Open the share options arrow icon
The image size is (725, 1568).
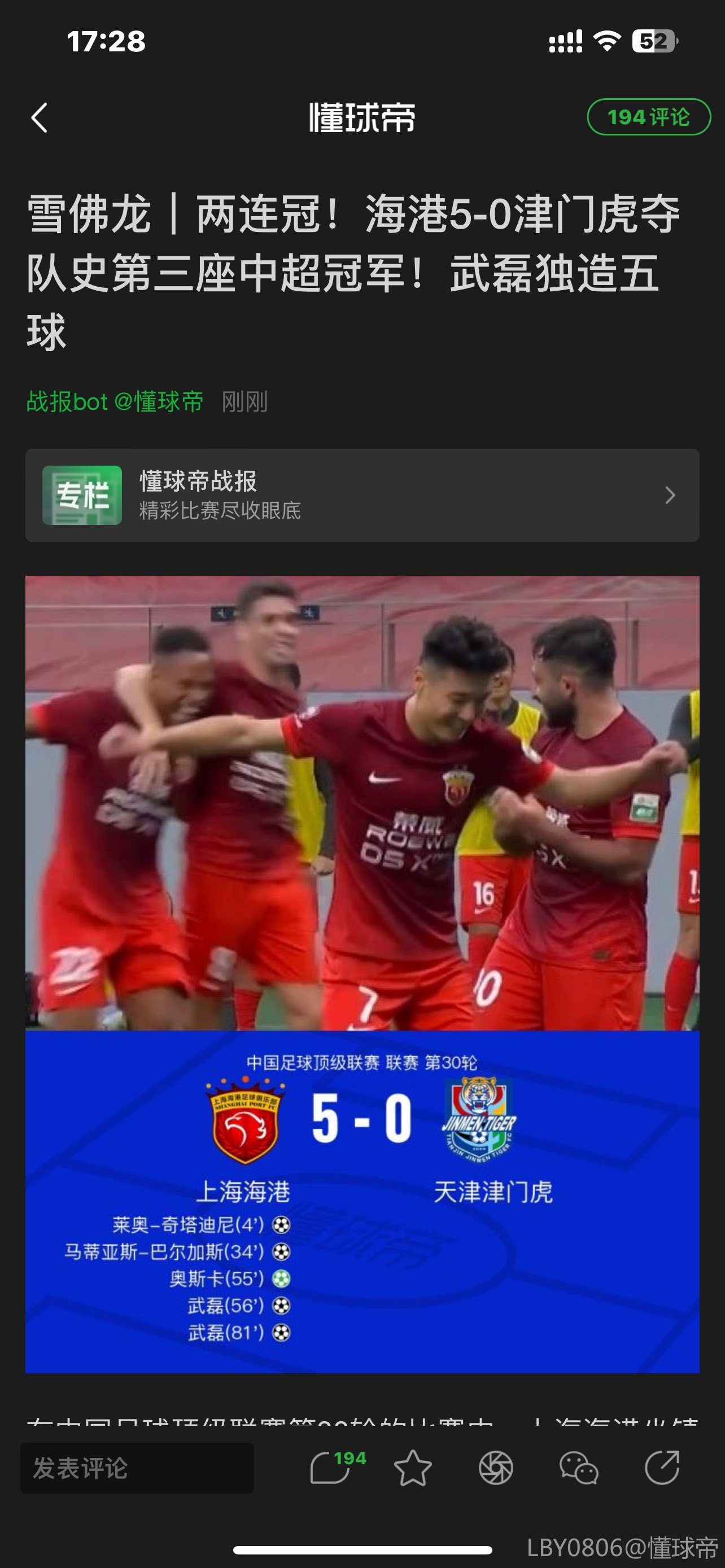pyautogui.click(x=662, y=1468)
